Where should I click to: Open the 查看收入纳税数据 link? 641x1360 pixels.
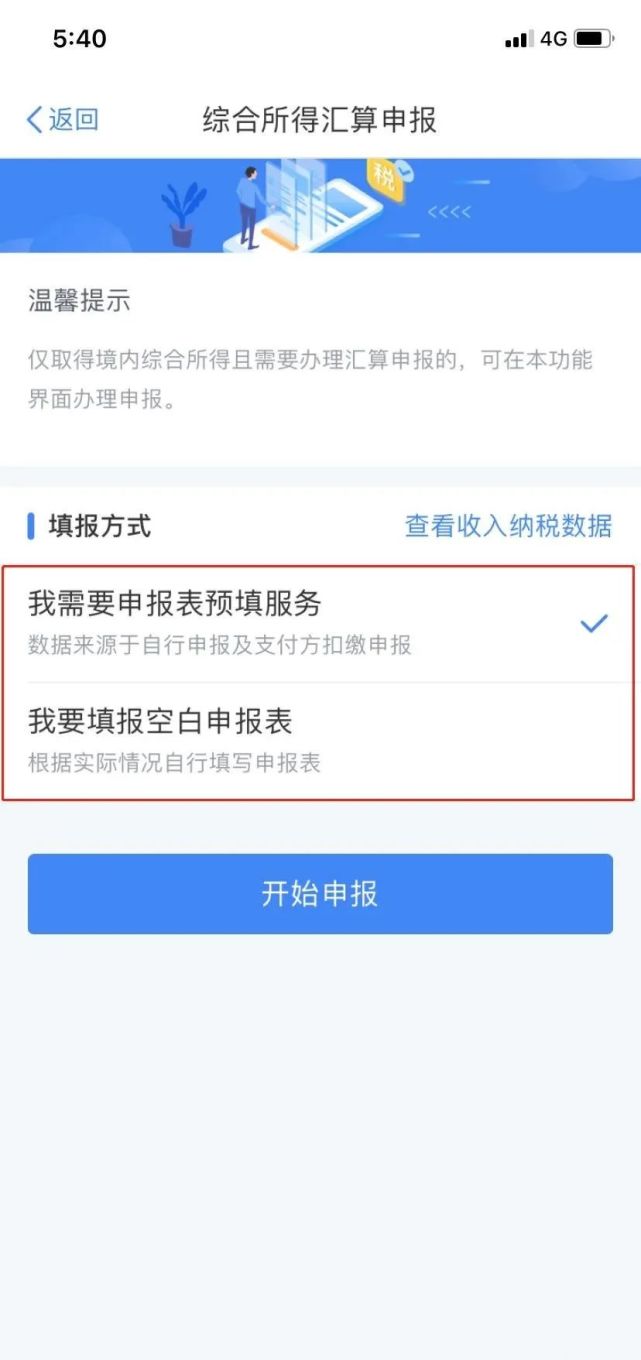click(508, 526)
